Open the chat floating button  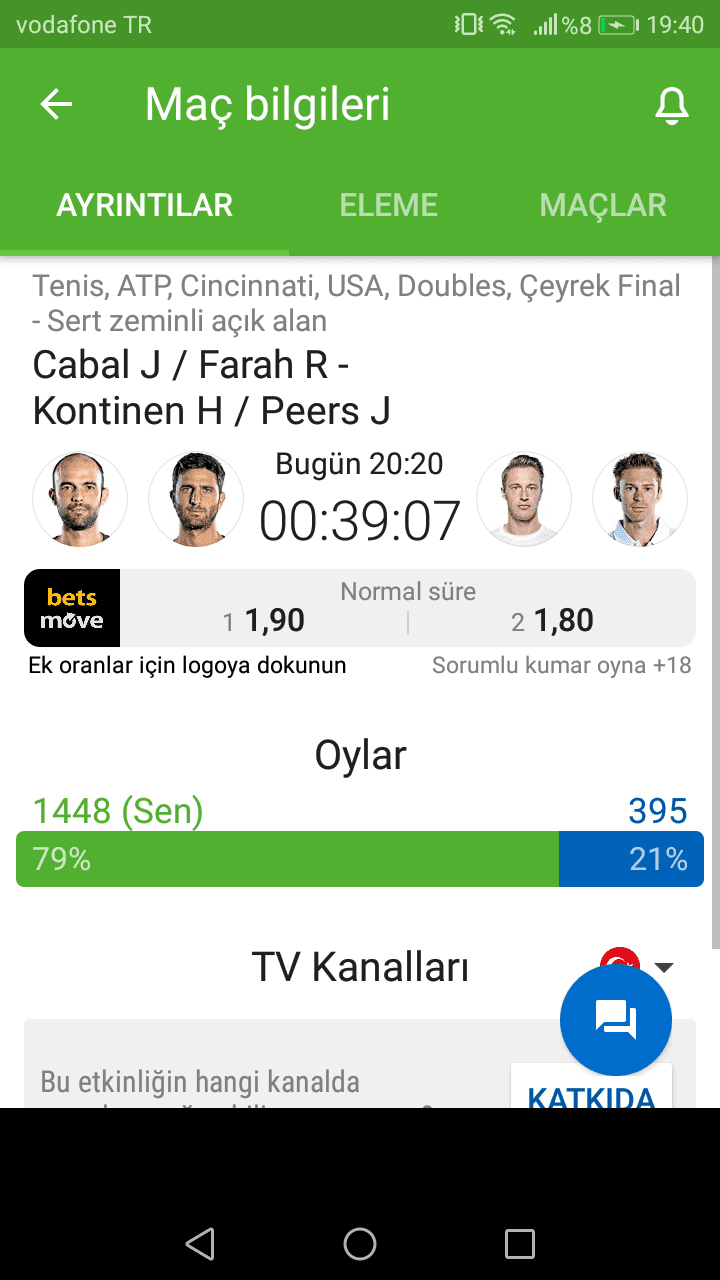[x=616, y=1020]
